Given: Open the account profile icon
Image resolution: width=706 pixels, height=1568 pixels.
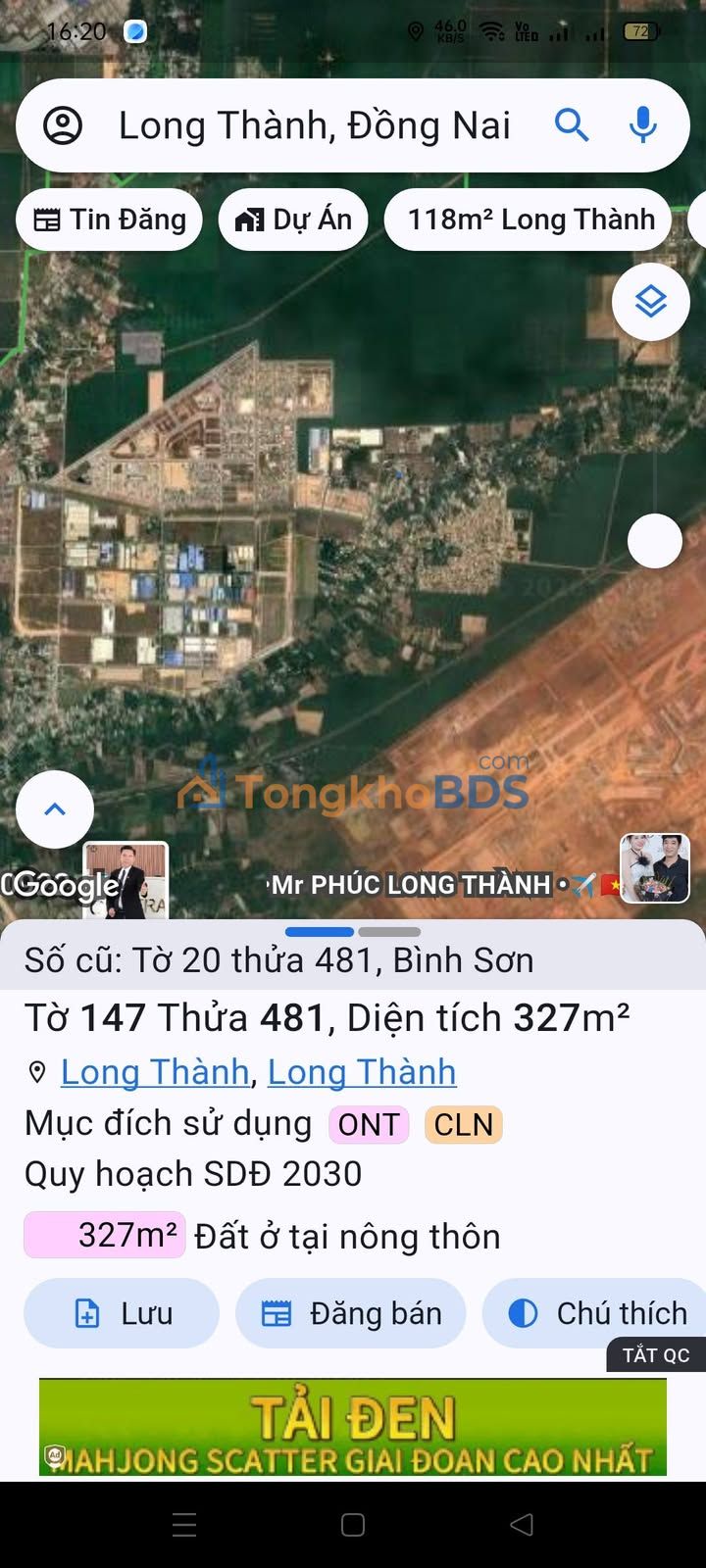Looking at the screenshot, I should tap(63, 125).
